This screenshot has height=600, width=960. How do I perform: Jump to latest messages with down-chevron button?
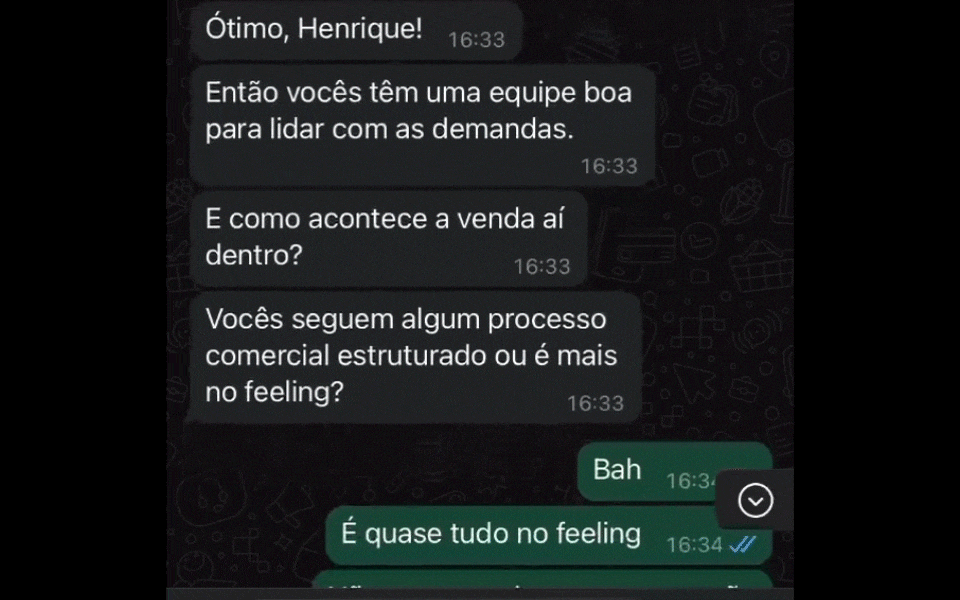pyautogui.click(x=755, y=500)
